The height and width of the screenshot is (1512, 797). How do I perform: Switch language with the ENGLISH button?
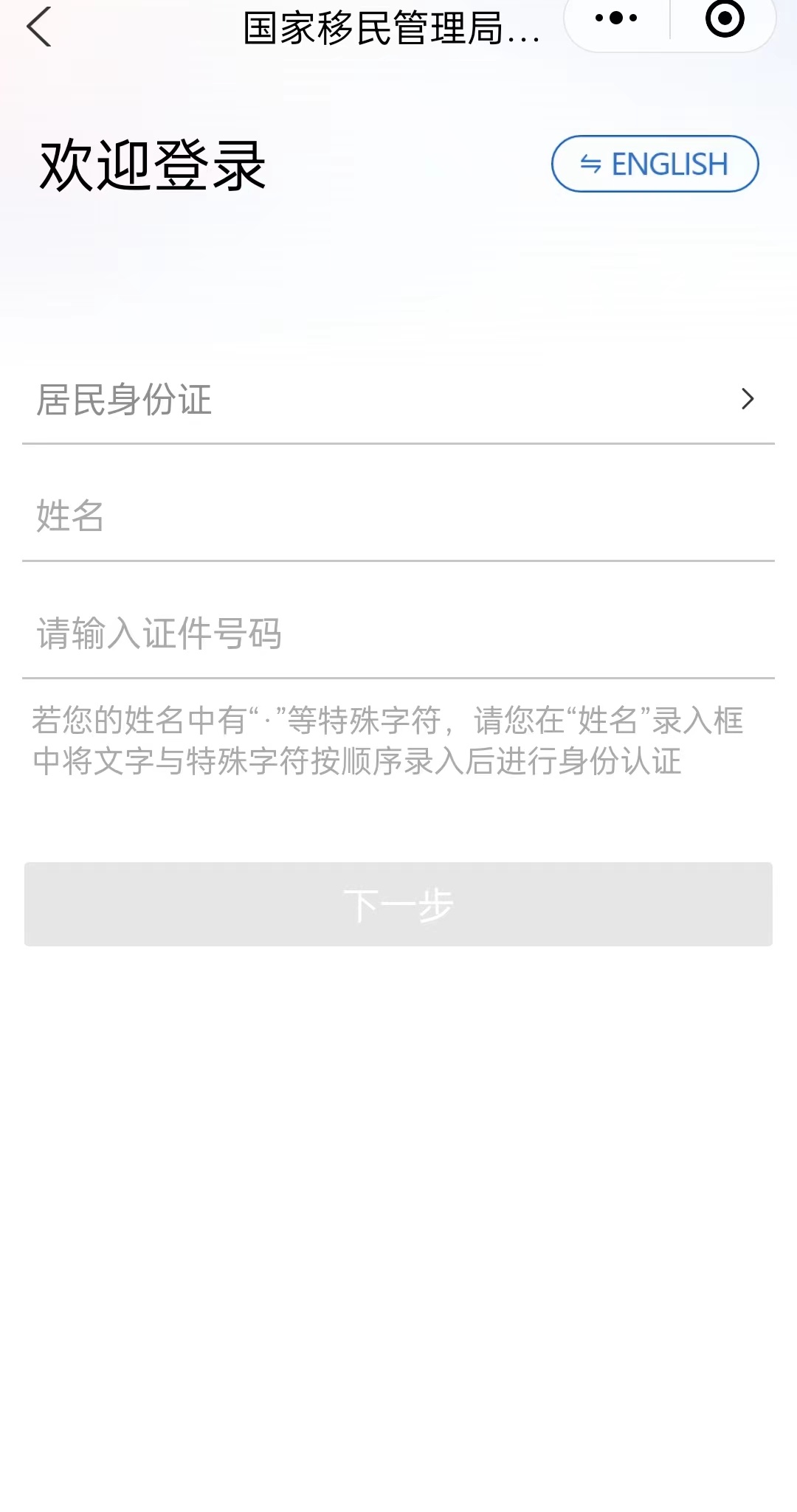pyautogui.click(x=655, y=164)
